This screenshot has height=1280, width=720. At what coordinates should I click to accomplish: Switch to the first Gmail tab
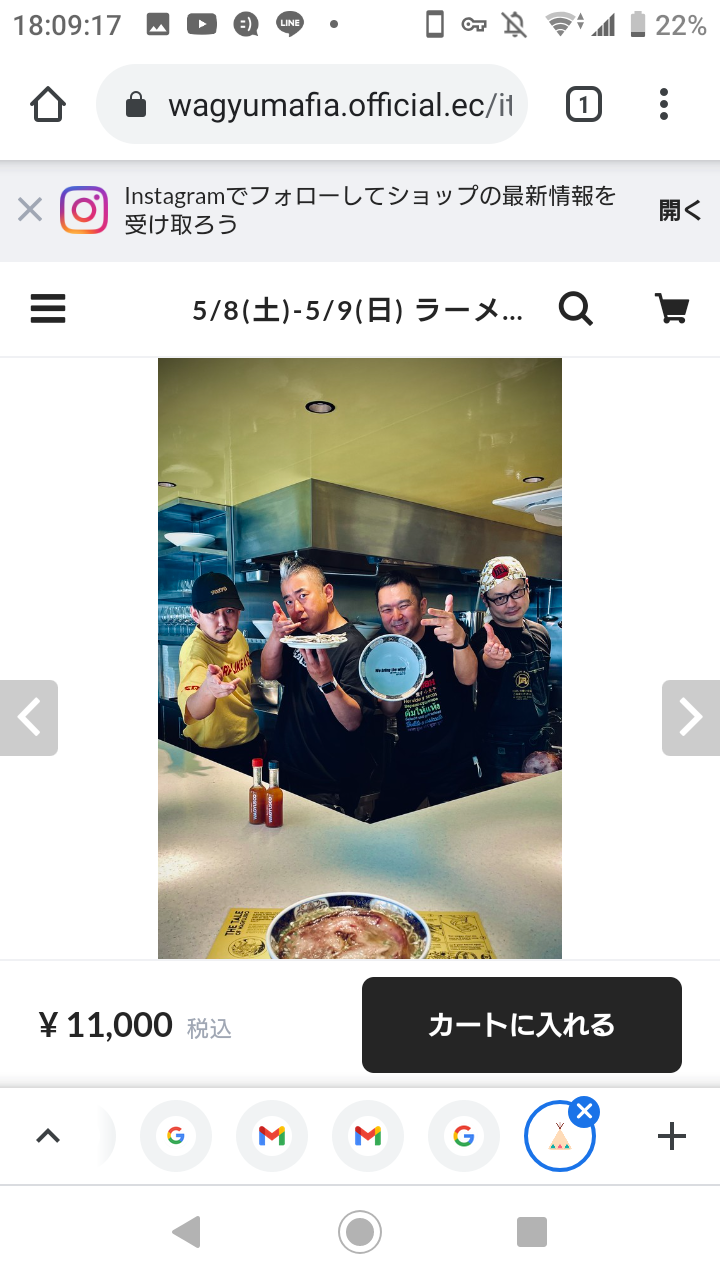tap(272, 1136)
